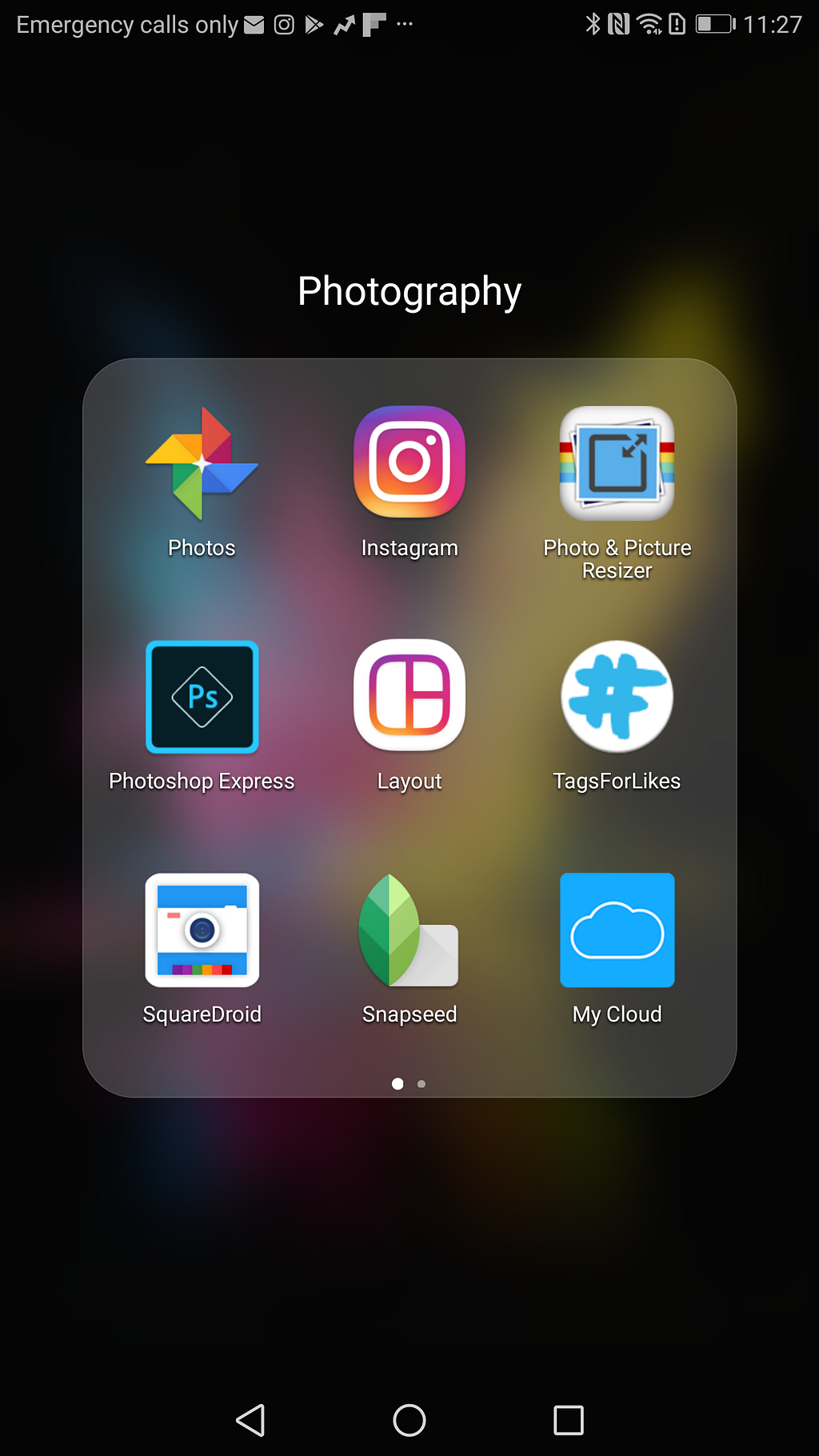Tap the Photography folder name to rename

coord(409,291)
